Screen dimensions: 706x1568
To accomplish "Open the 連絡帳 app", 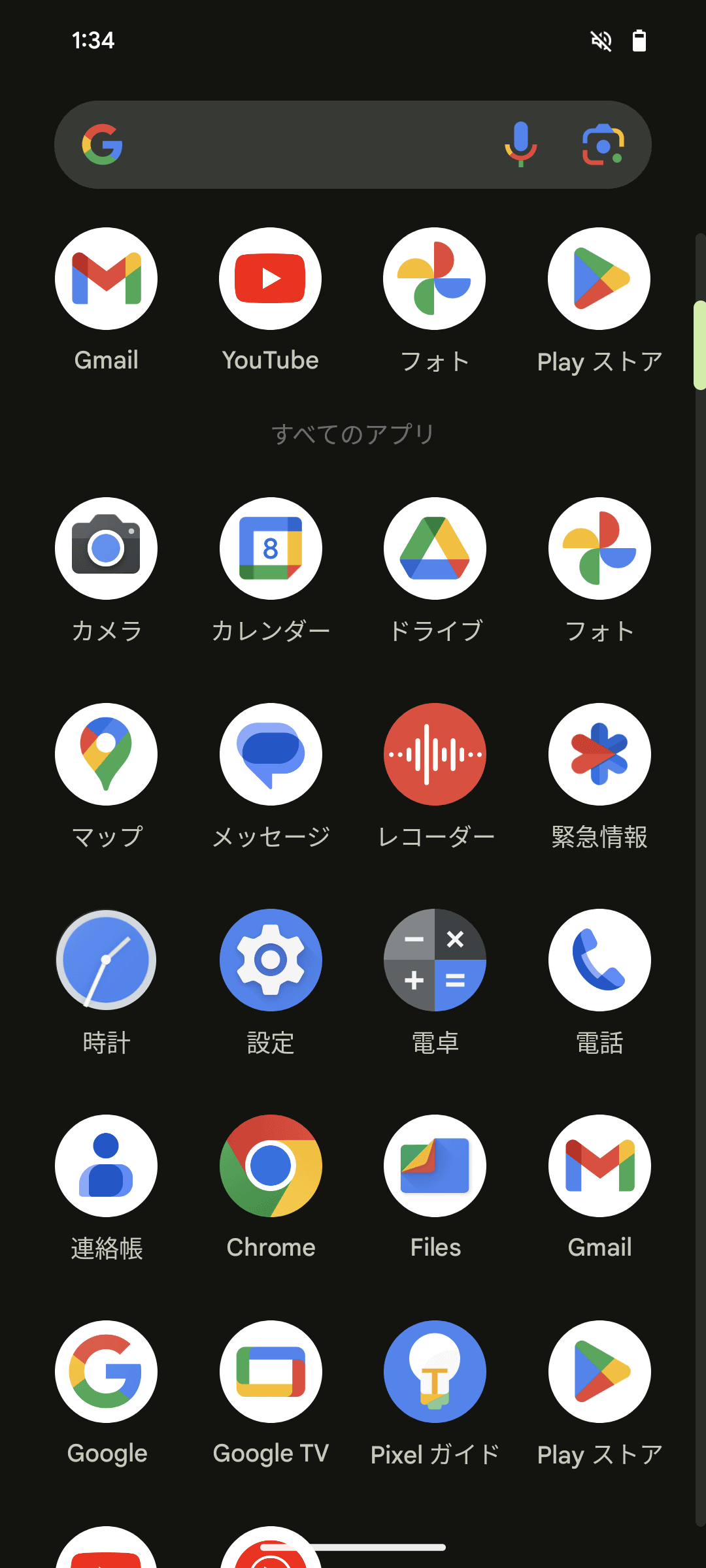I will (x=106, y=1166).
